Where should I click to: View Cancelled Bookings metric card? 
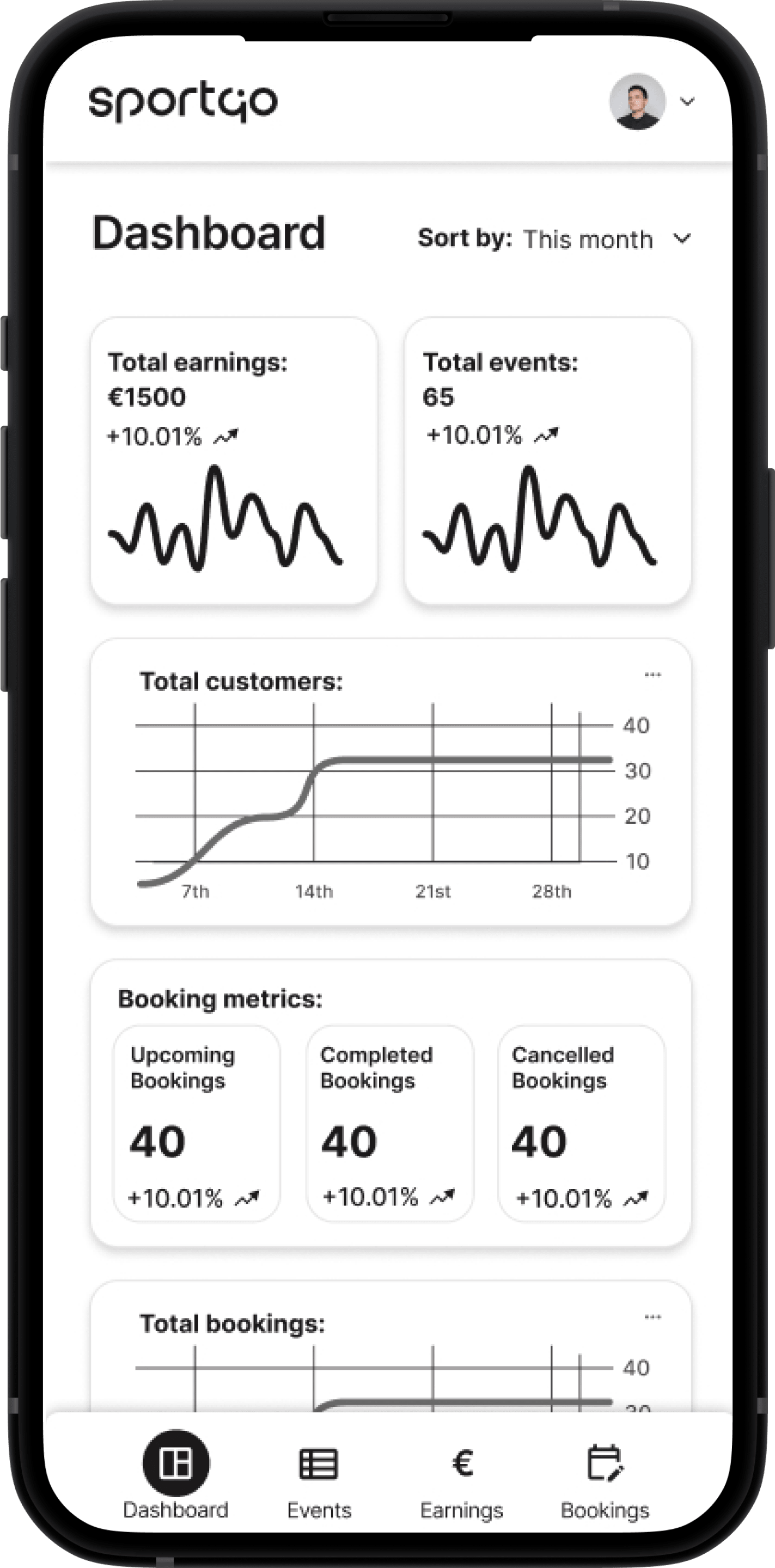581,1123
